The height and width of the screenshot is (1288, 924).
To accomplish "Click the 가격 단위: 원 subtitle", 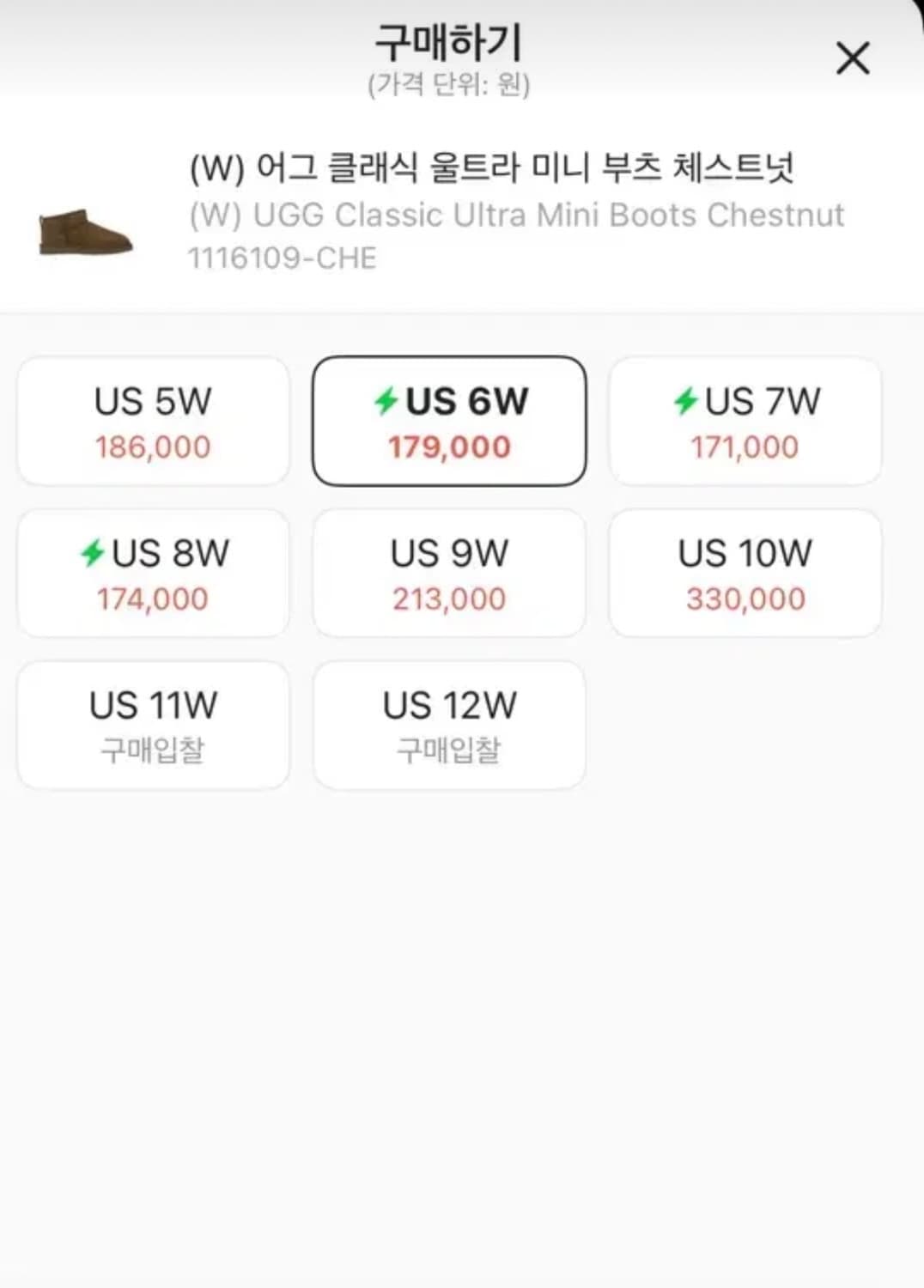I will (450, 85).
